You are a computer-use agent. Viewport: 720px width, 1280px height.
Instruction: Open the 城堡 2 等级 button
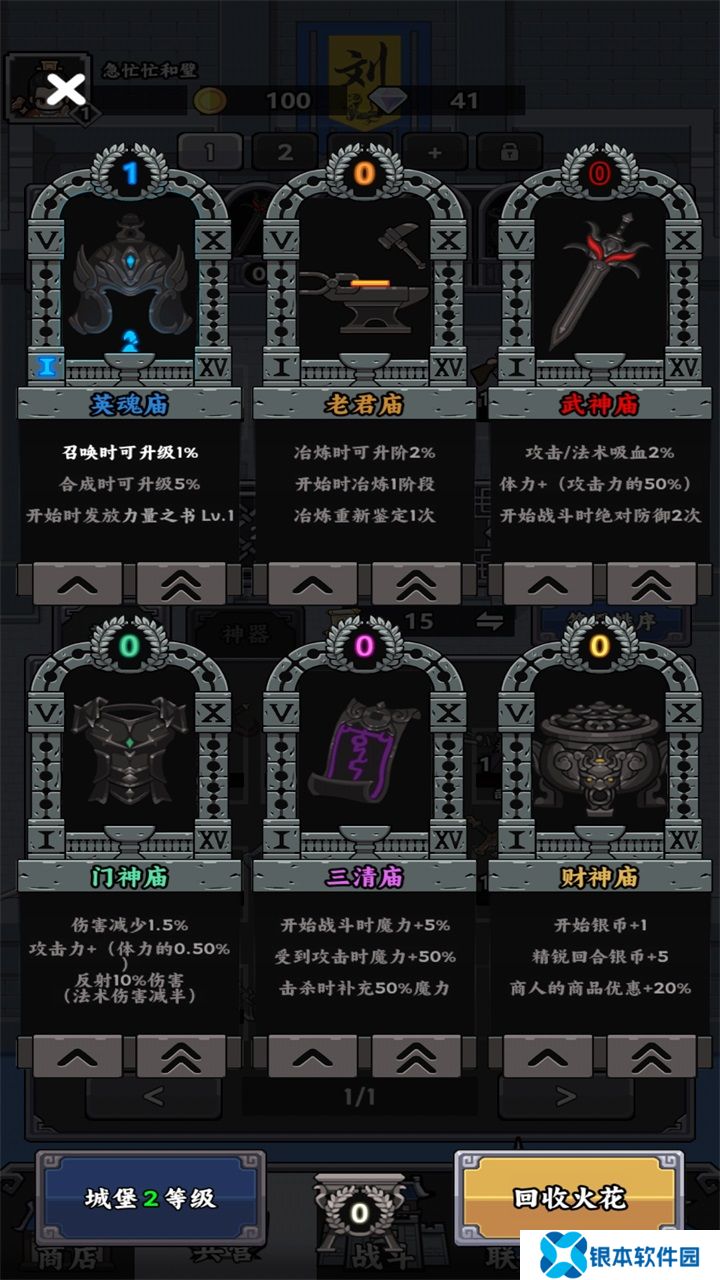(150, 1197)
